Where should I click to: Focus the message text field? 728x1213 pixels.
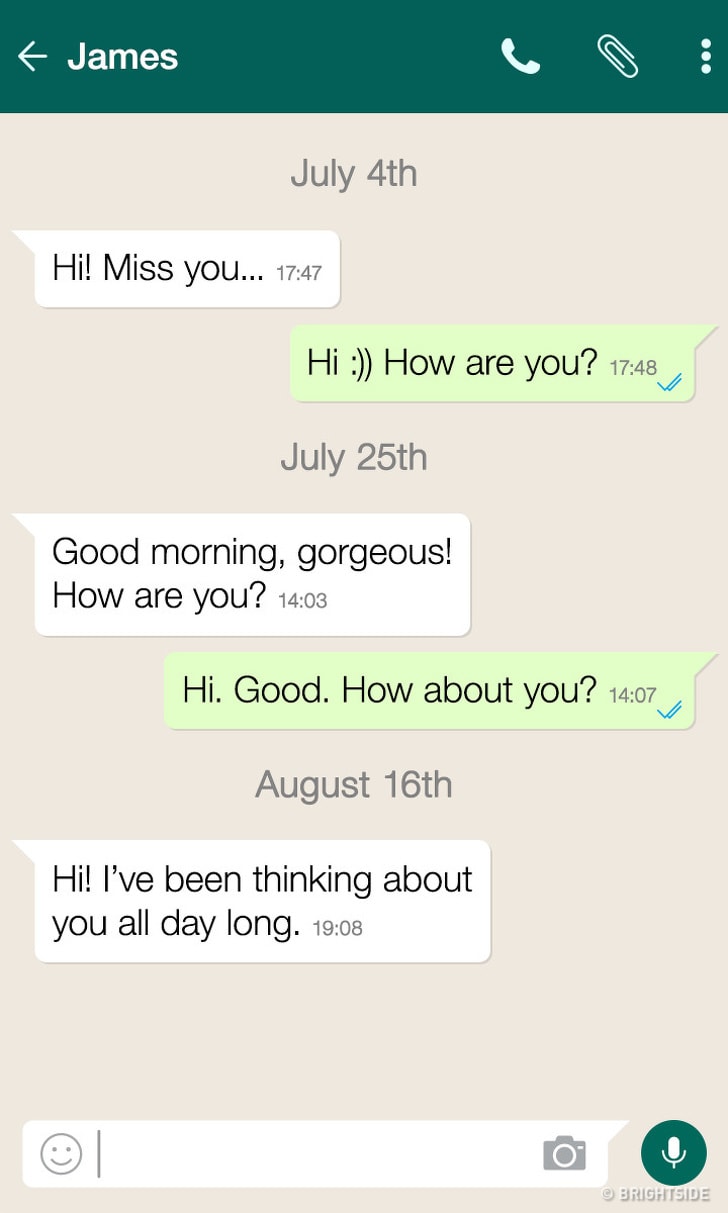pyautogui.click(x=310, y=1153)
